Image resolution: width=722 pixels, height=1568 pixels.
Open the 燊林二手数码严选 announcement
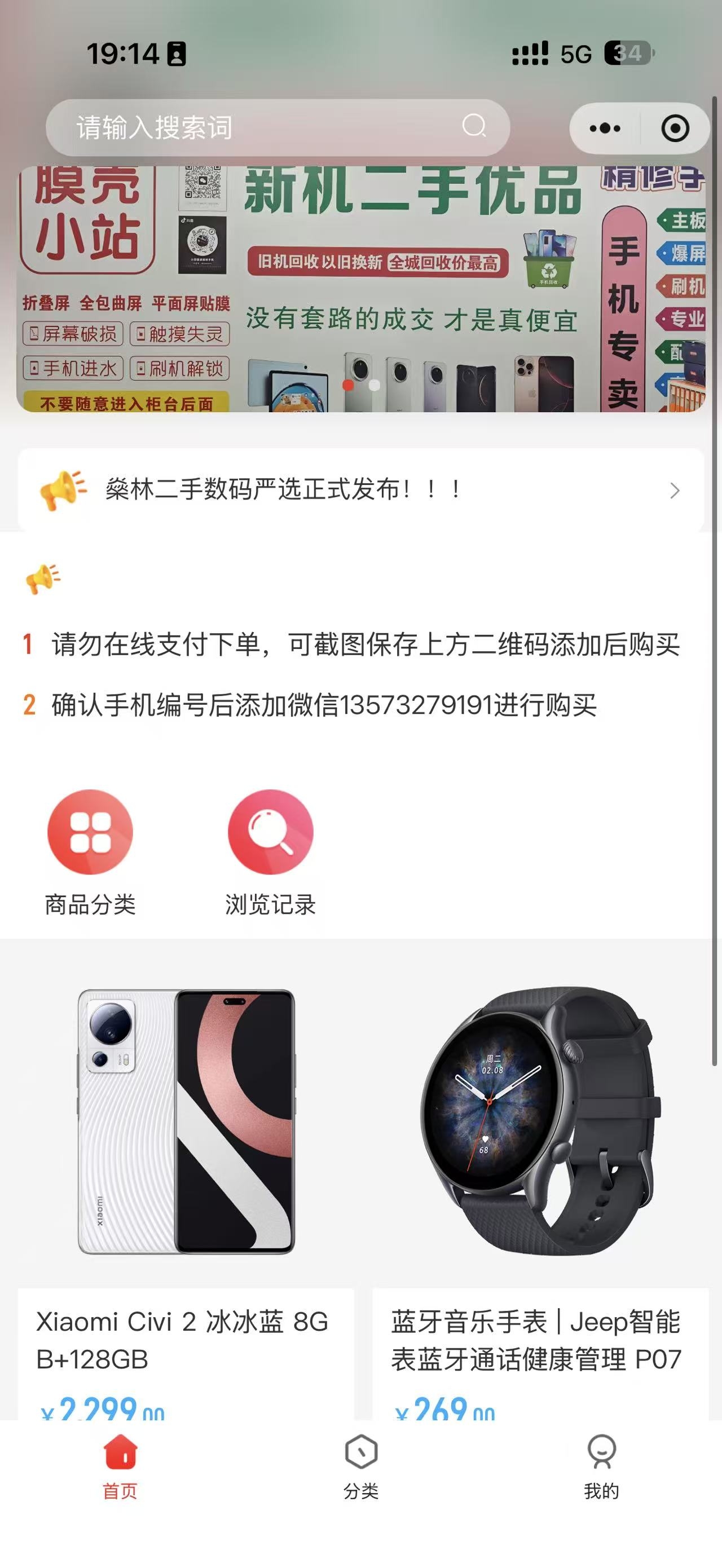361,490
